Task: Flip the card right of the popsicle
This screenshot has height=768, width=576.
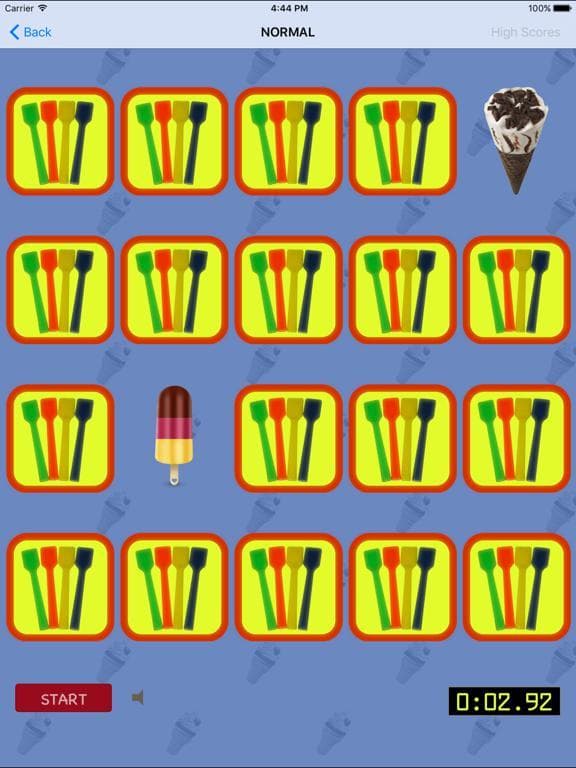Action: coord(288,438)
